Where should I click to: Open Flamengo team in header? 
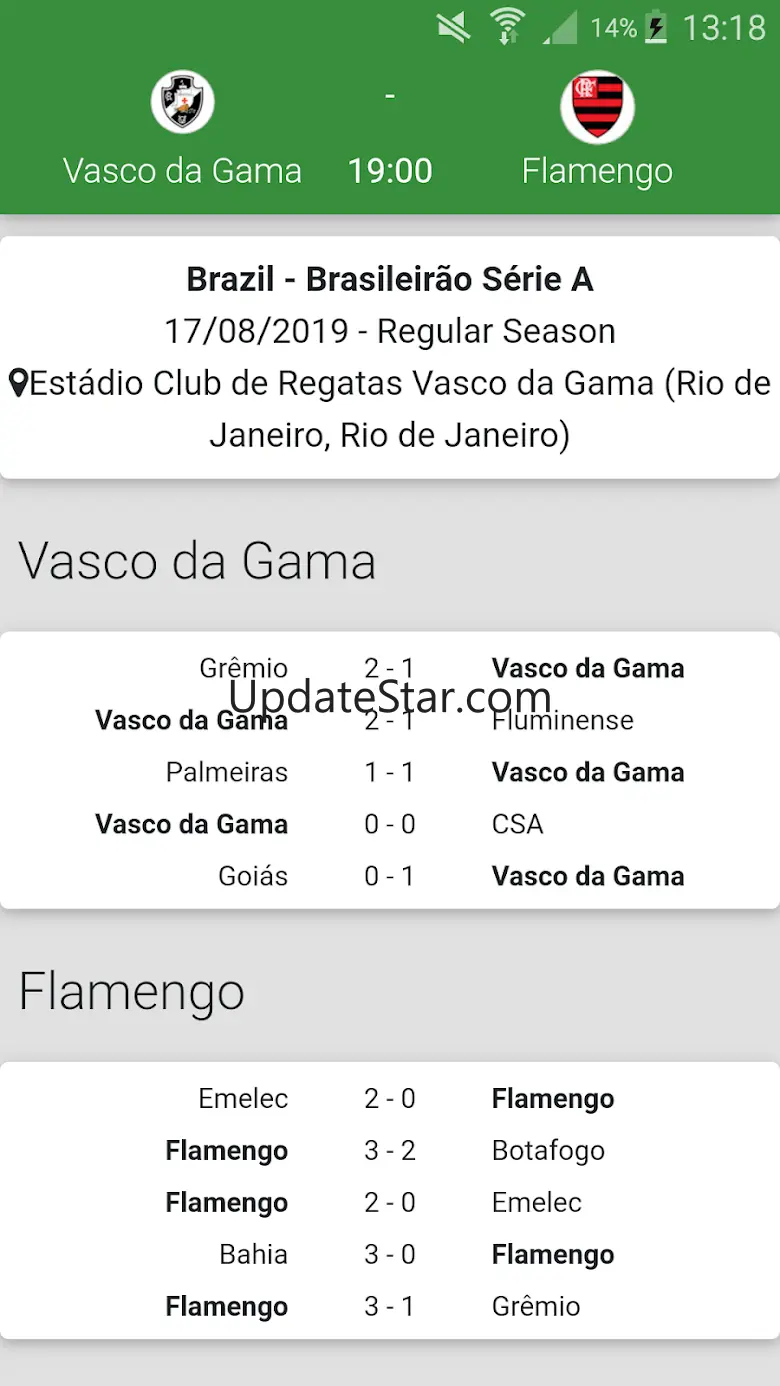[597, 130]
